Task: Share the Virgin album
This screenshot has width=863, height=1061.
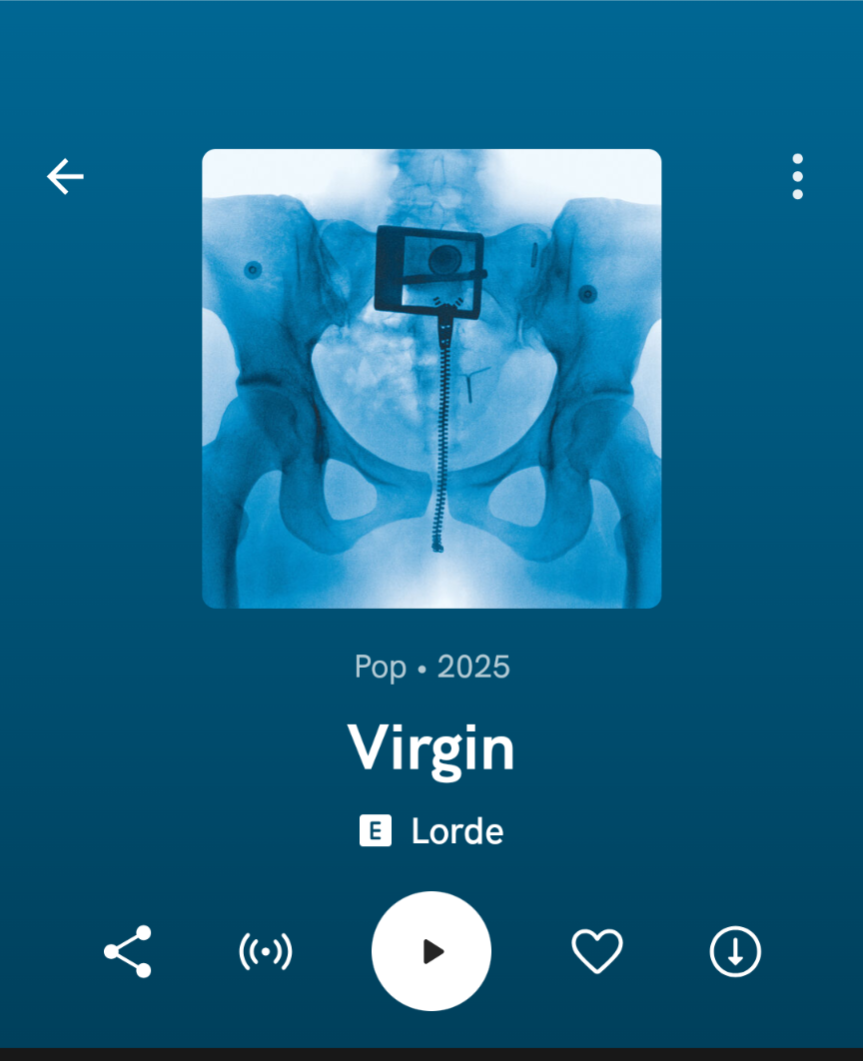Action: click(x=128, y=951)
